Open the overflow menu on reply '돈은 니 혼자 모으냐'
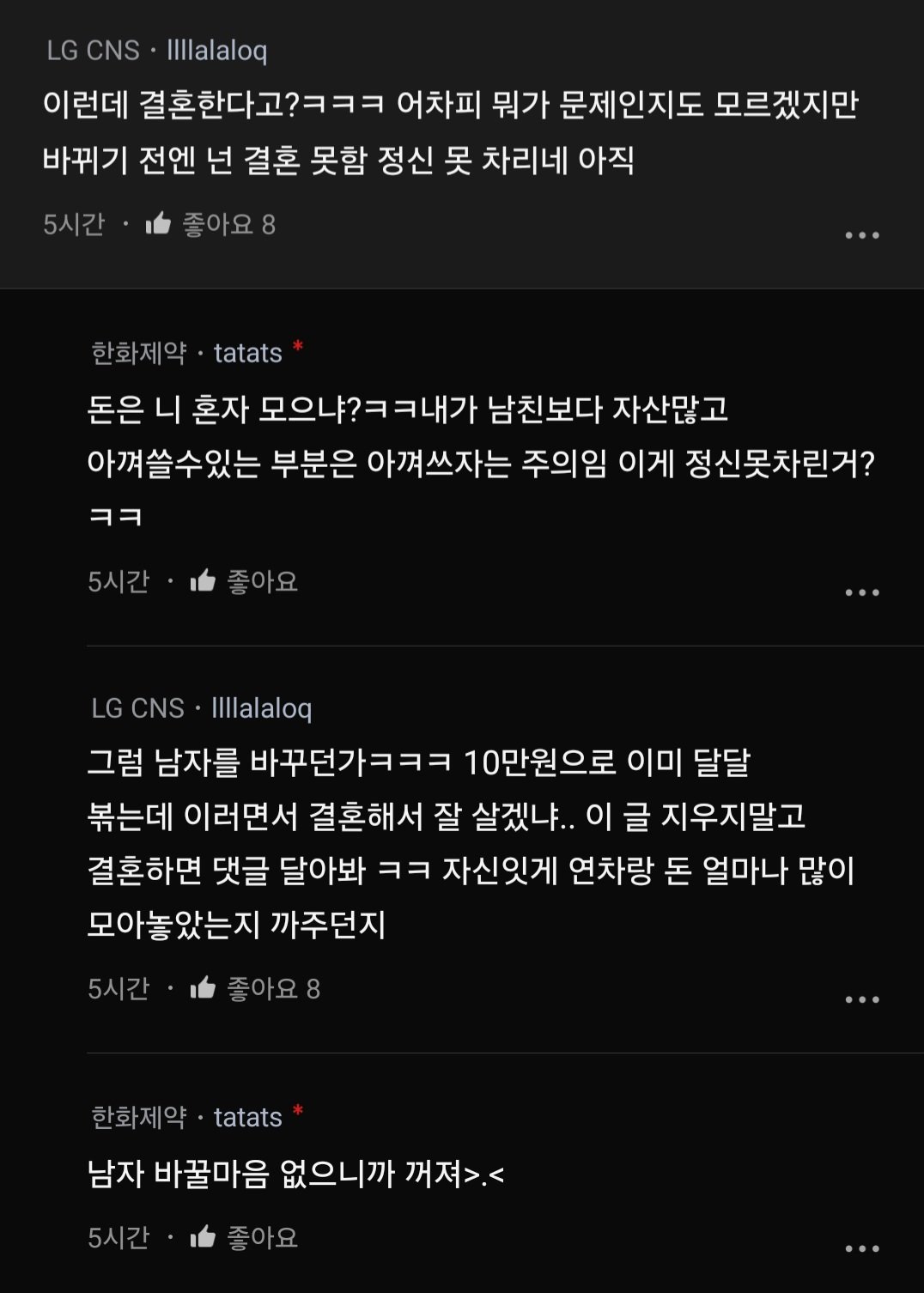 [x=861, y=592]
